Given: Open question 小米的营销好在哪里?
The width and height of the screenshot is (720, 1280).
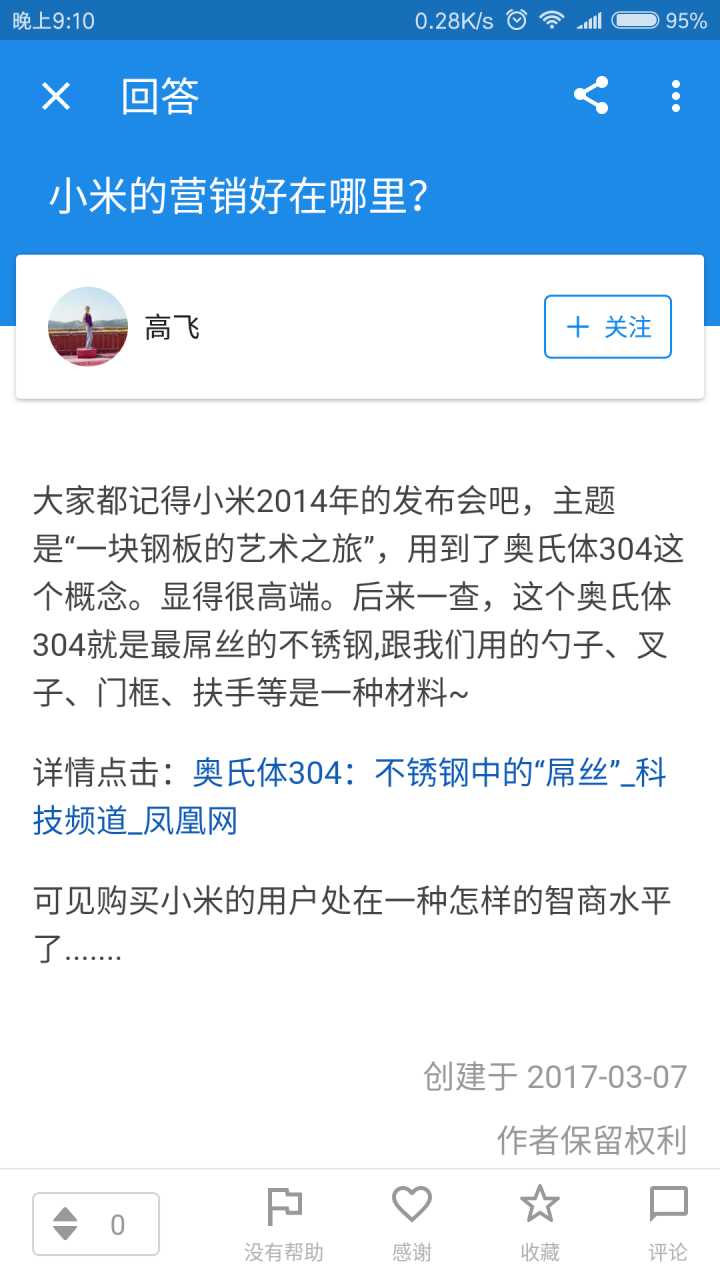Looking at the screenshot, I should click(240, 197).
